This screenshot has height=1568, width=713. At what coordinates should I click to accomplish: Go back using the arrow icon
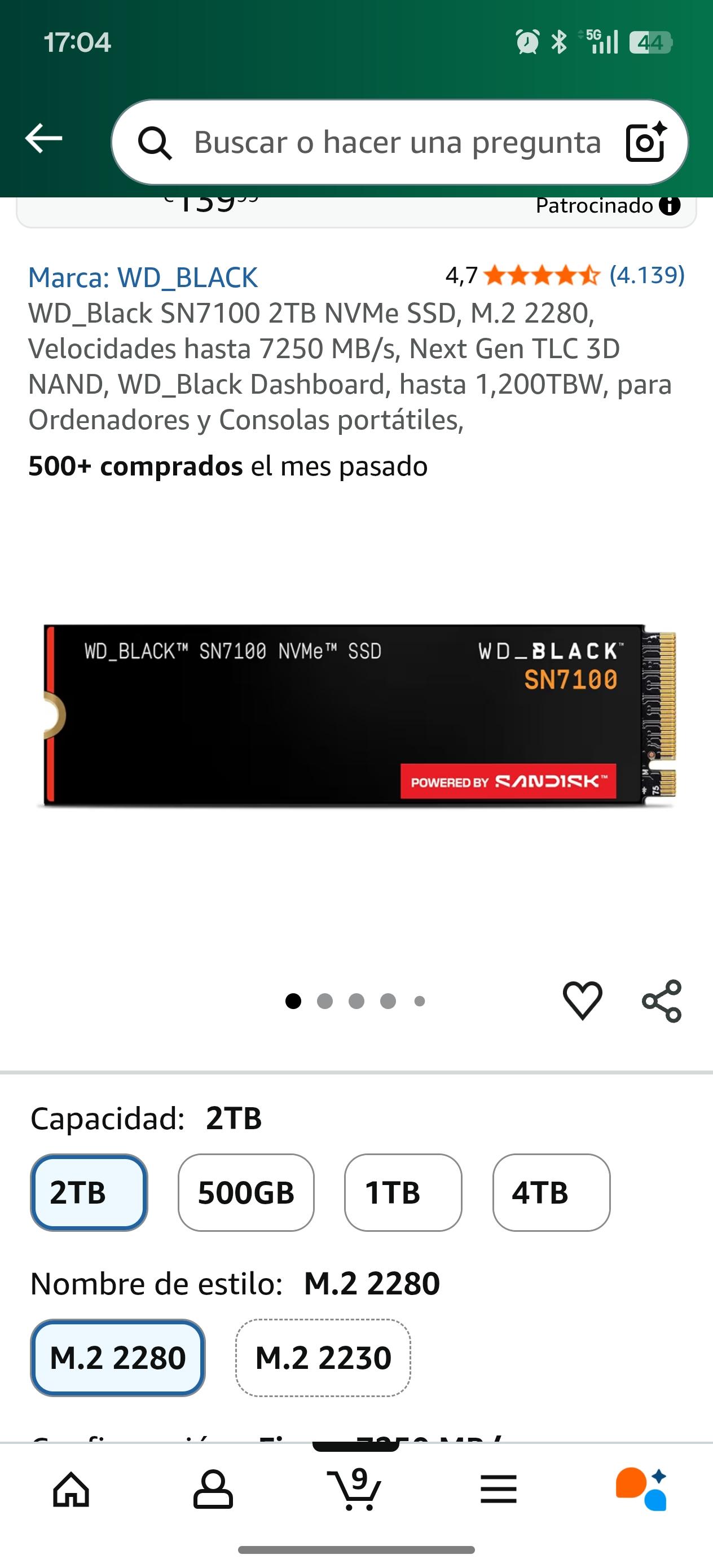(x=43, y=139)
